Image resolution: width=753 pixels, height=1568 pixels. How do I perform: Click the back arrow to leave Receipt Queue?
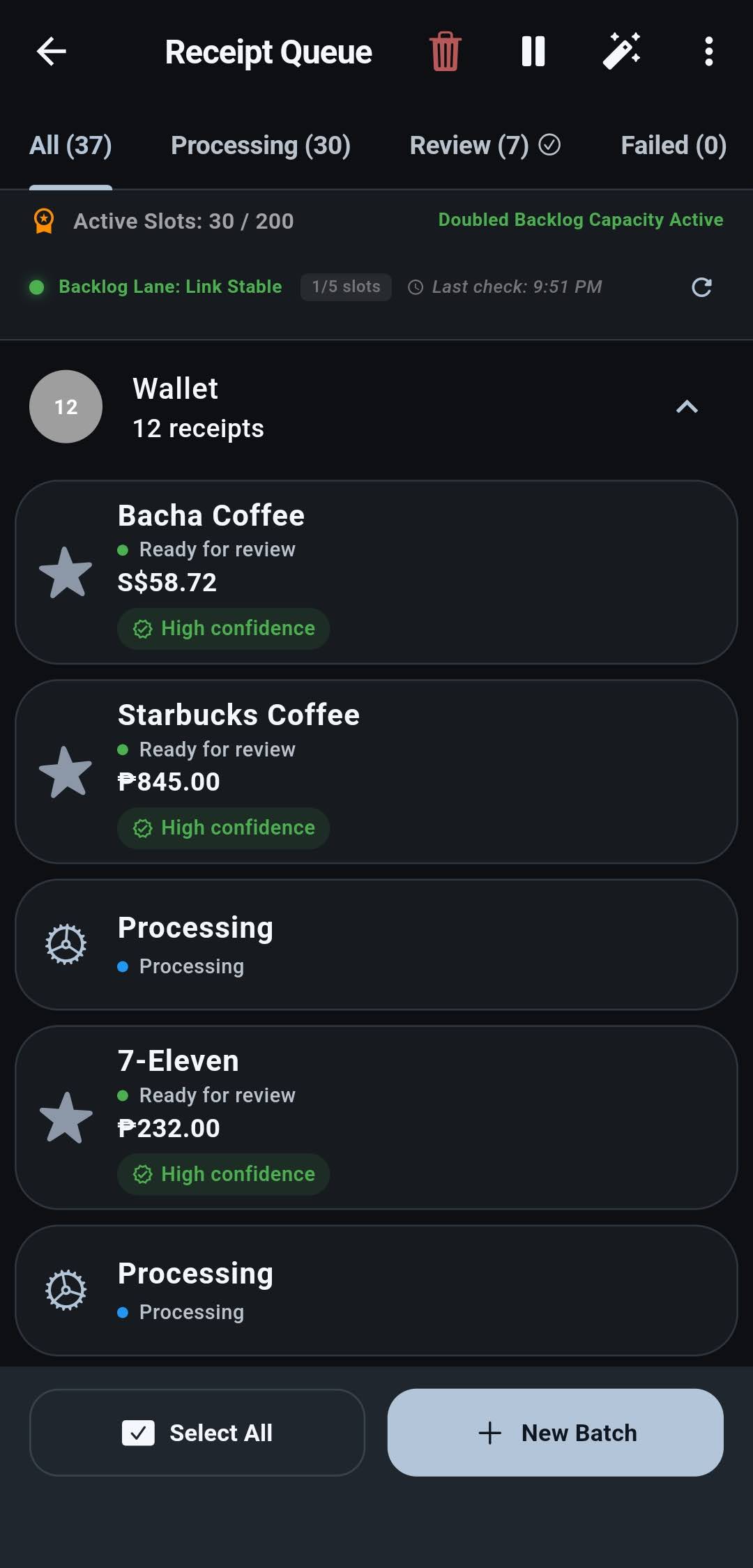pyautogui.click(x=50, y=52)
